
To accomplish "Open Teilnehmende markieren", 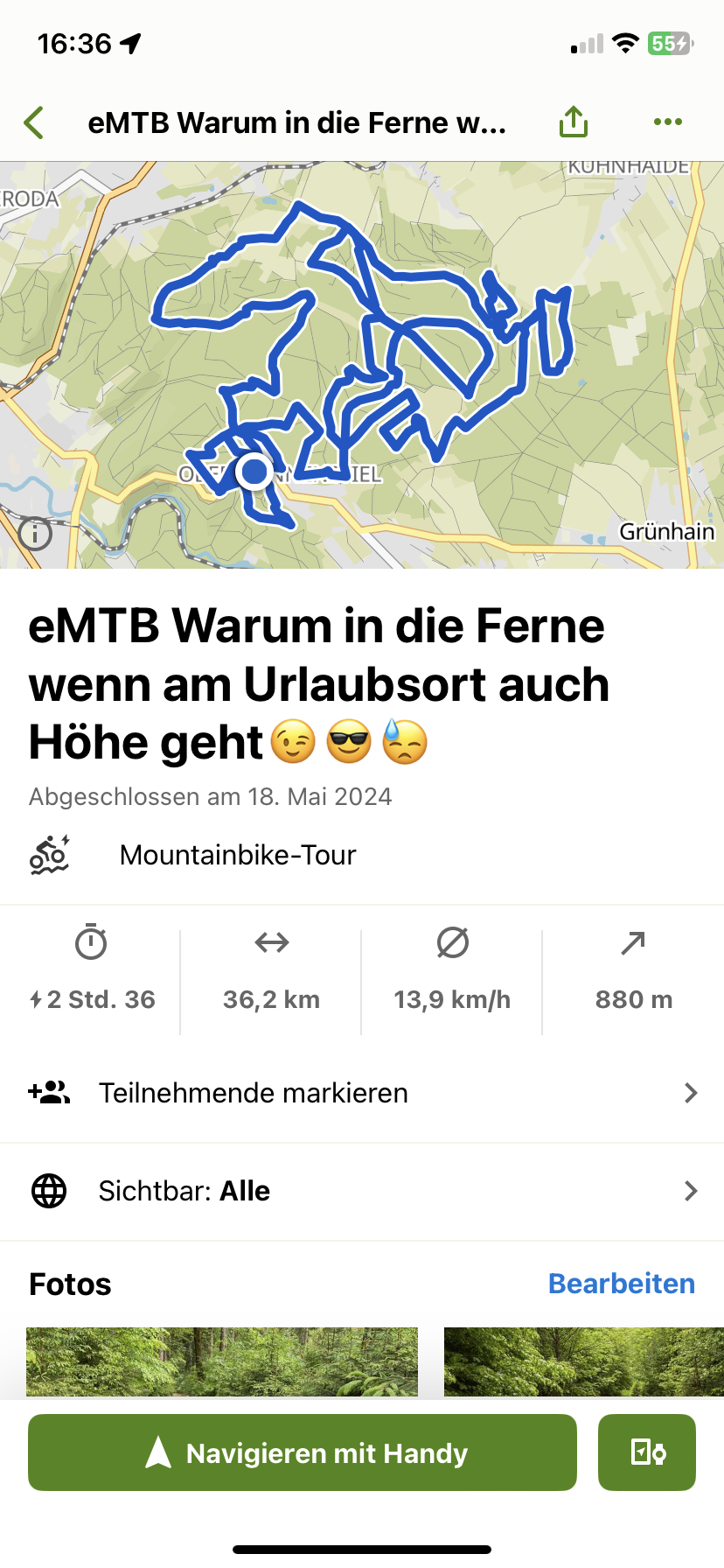I will 362,1093.
